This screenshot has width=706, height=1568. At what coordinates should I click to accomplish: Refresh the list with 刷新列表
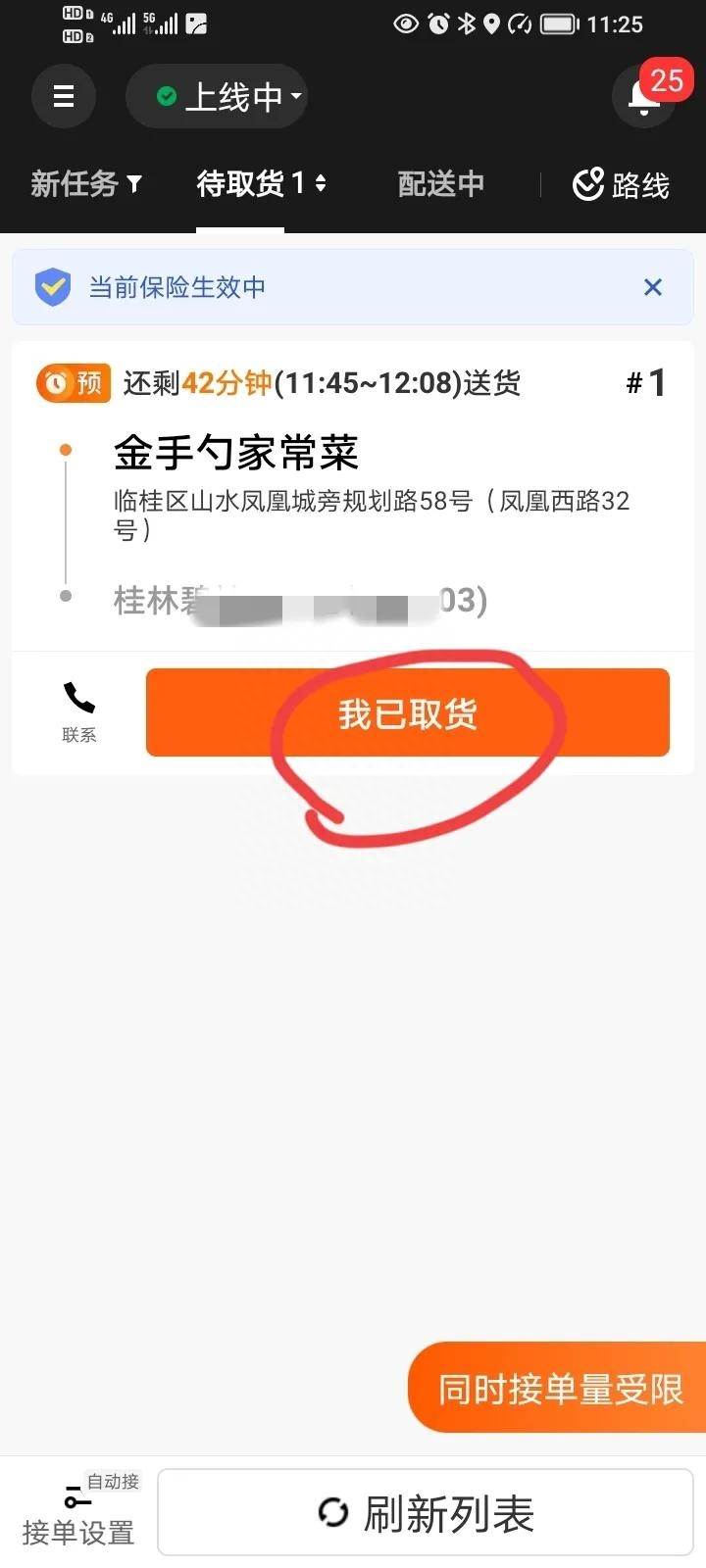[x=426, y=1512]
